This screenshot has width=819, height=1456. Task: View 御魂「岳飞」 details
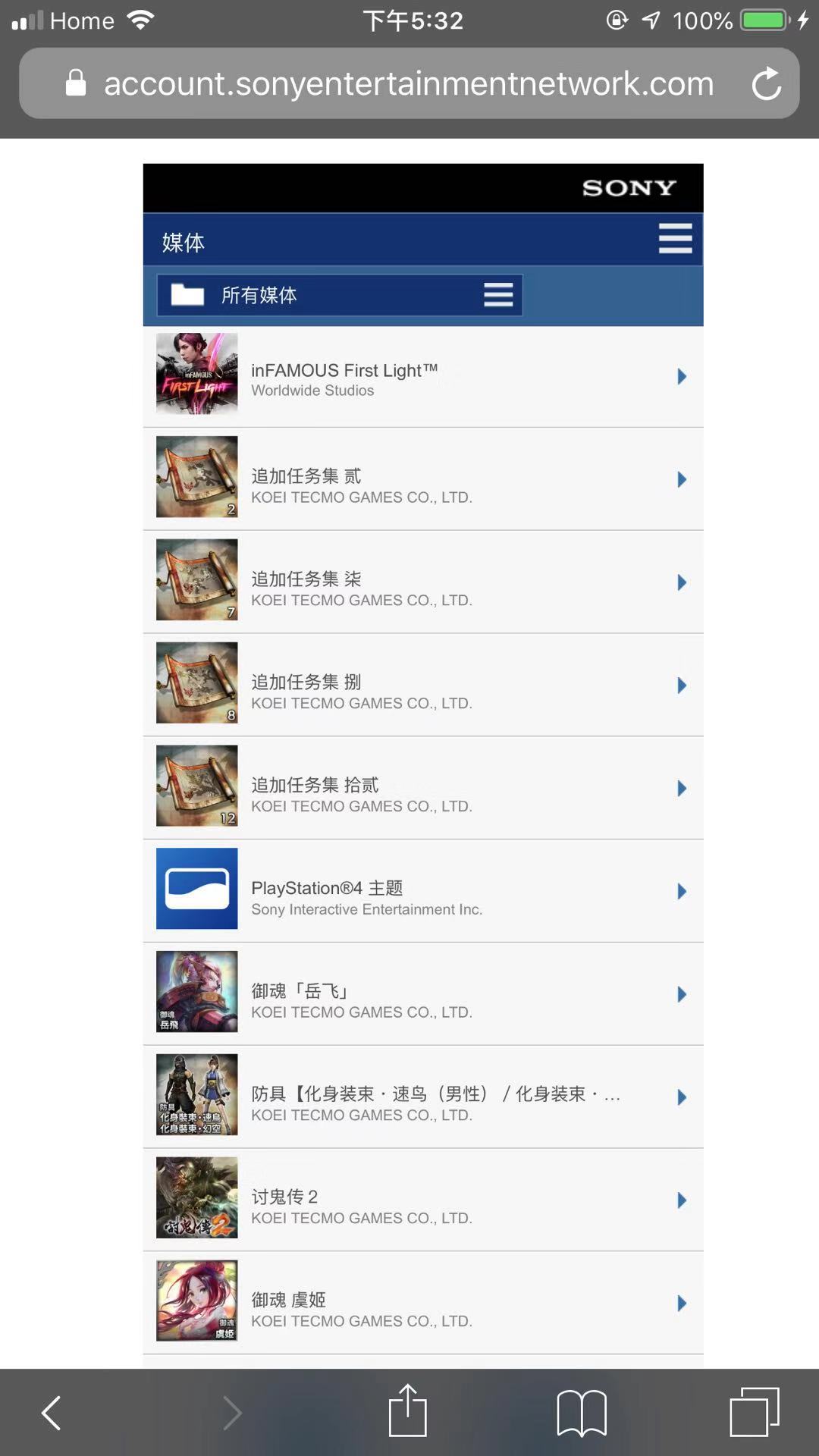click(423, 994)
